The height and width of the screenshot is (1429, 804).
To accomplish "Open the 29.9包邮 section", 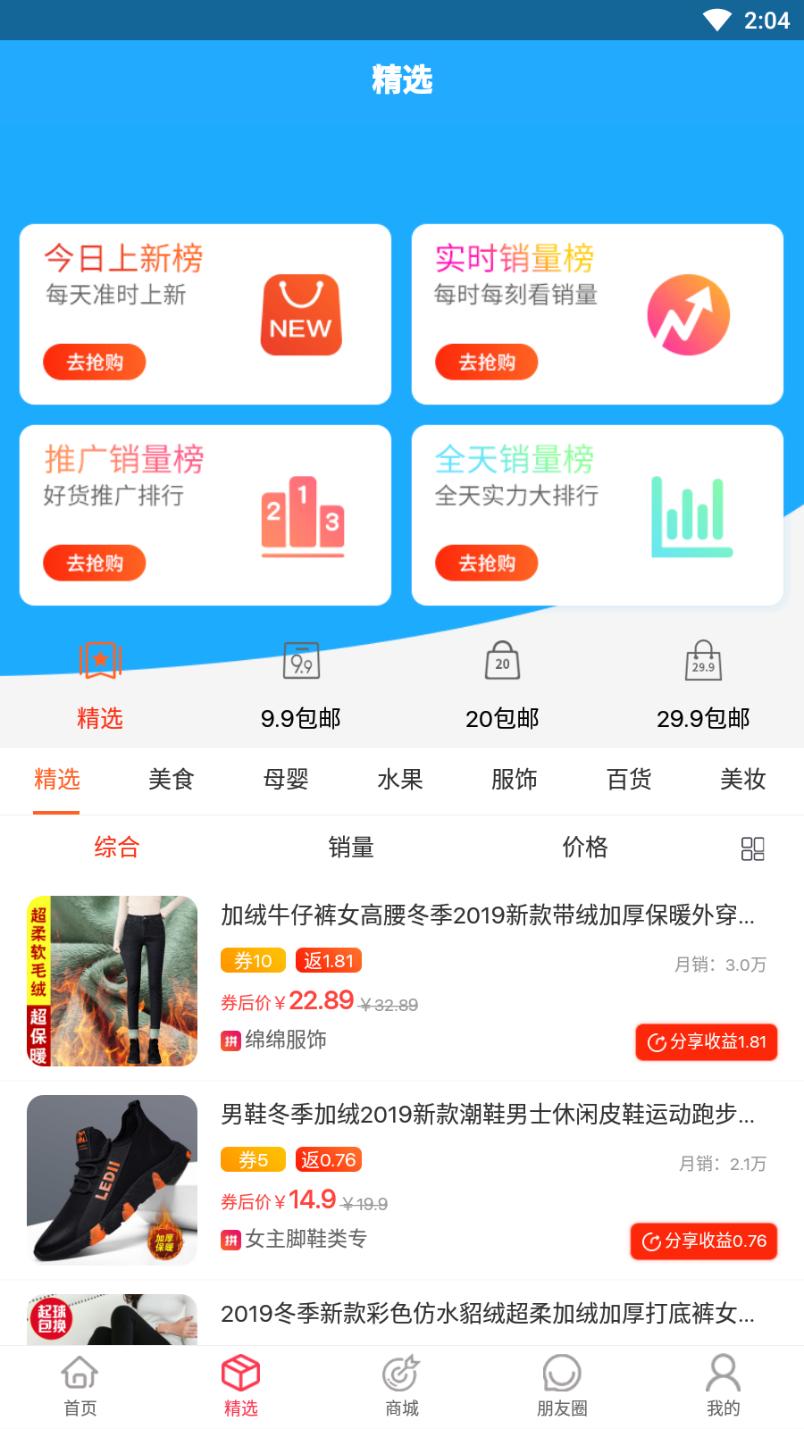I will point(703,687).
